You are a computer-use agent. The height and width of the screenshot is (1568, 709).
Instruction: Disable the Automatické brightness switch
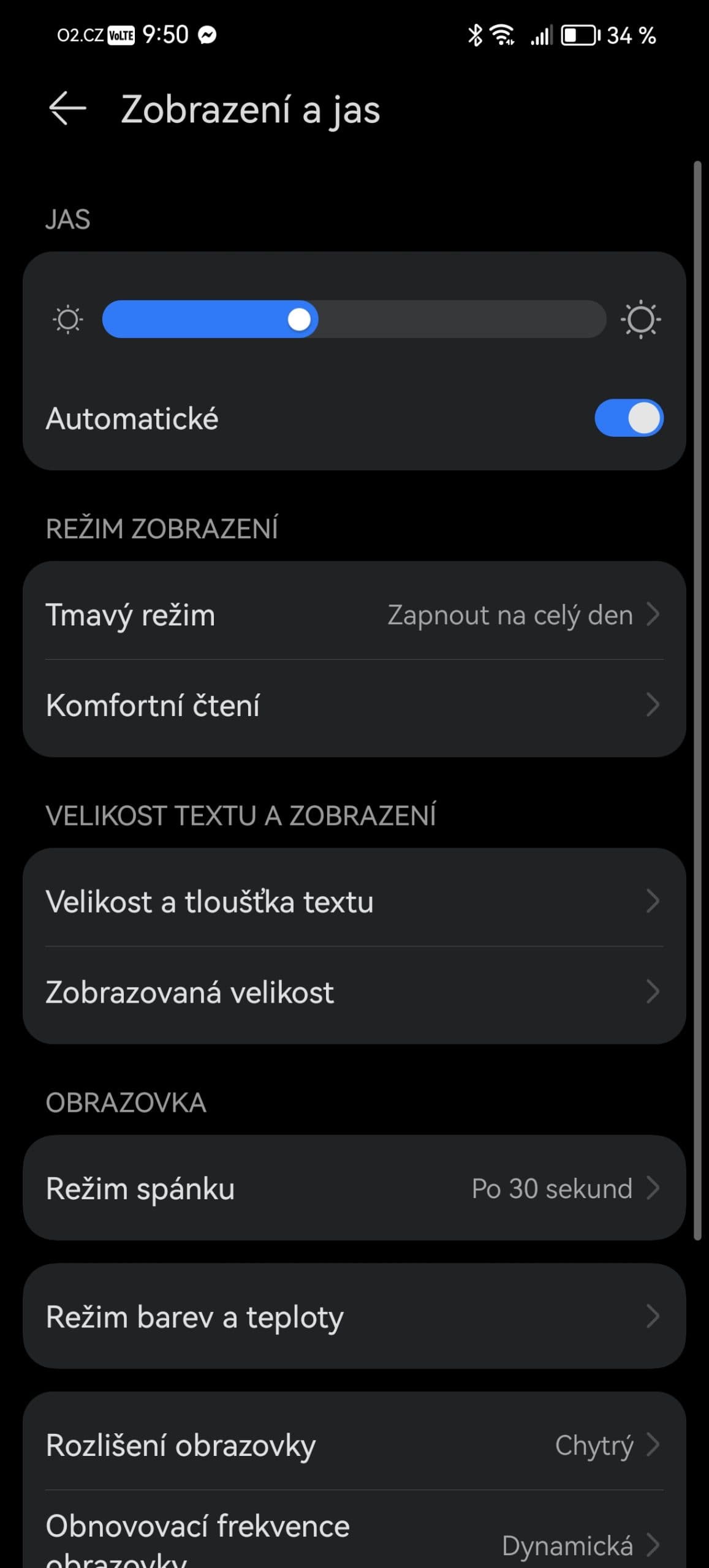[x=628, y=418]
